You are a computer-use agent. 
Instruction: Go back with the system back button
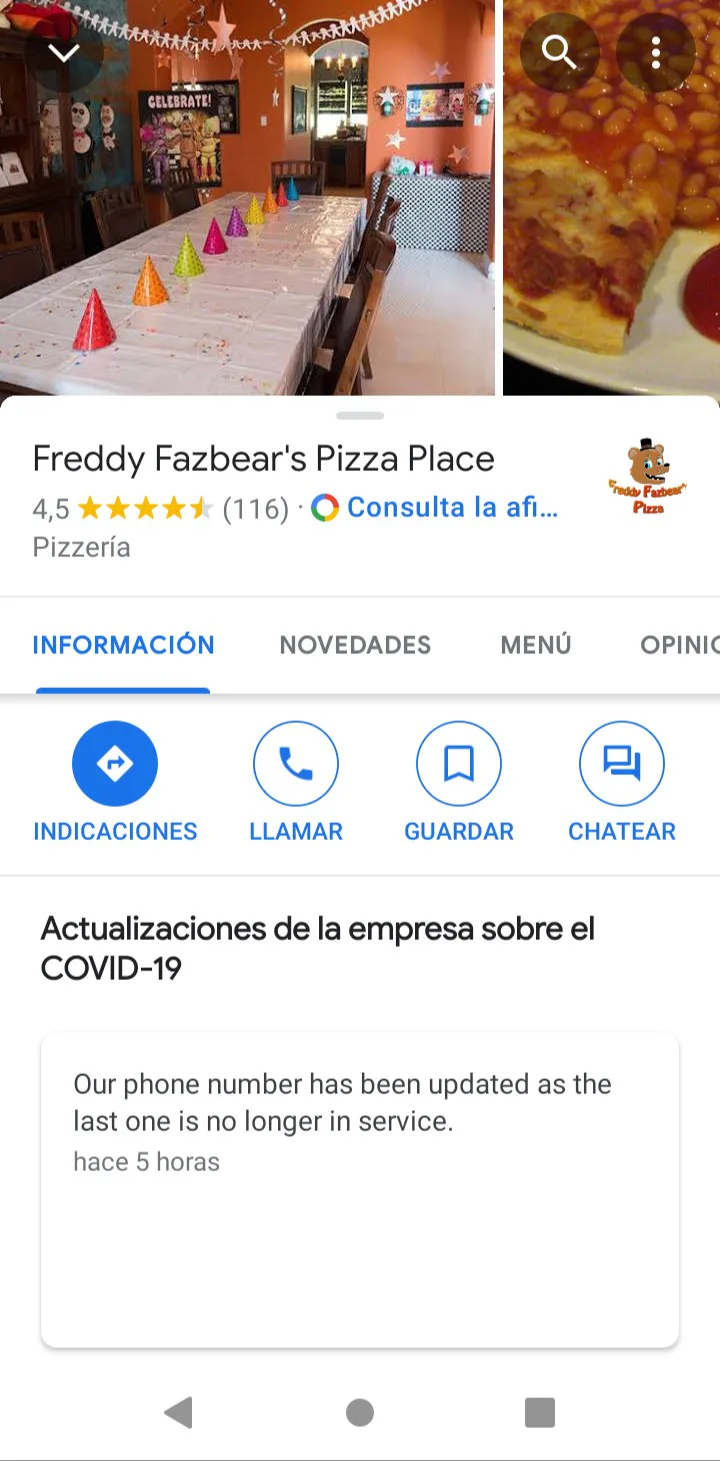178,1412
